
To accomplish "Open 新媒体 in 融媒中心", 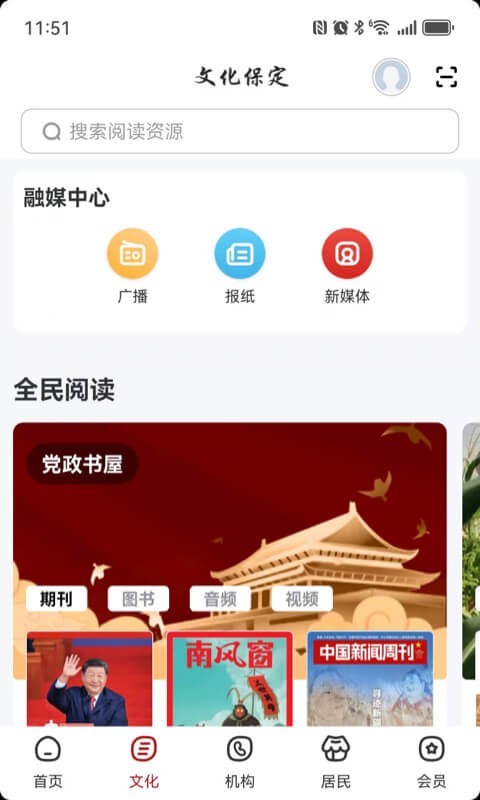I will point(347,266).
